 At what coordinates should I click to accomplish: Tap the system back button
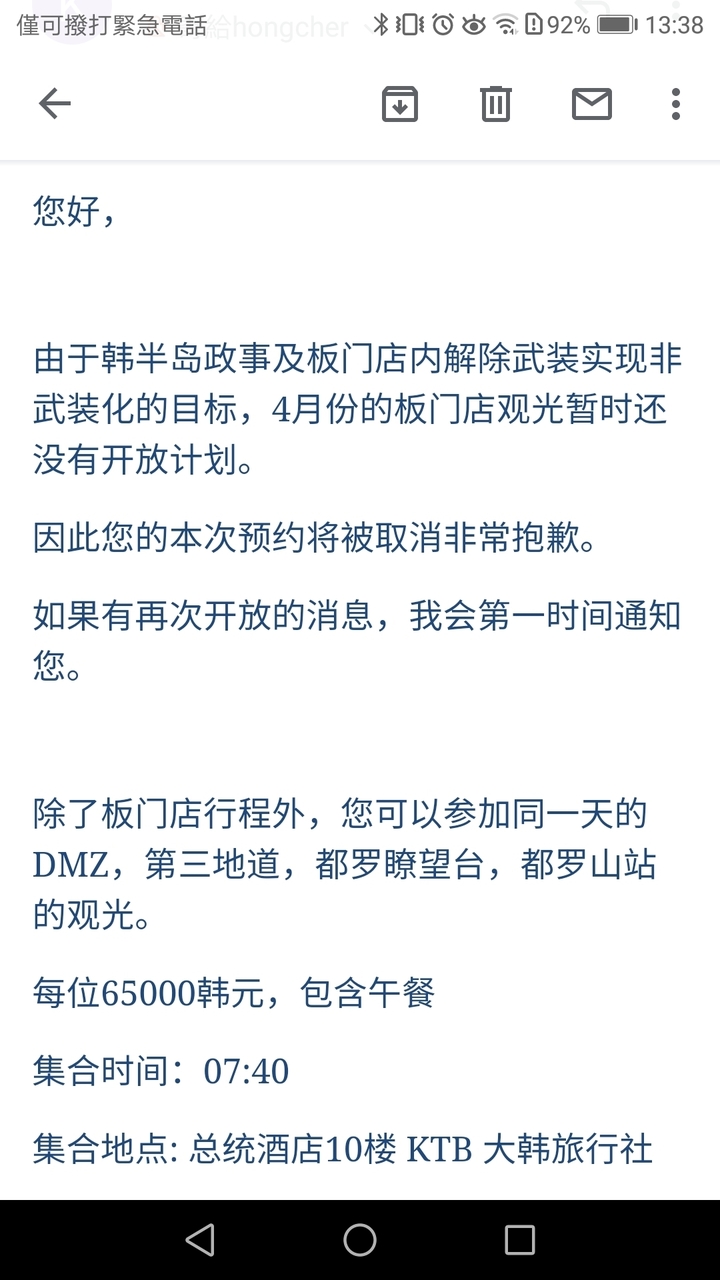click(x=200, y=1240)
